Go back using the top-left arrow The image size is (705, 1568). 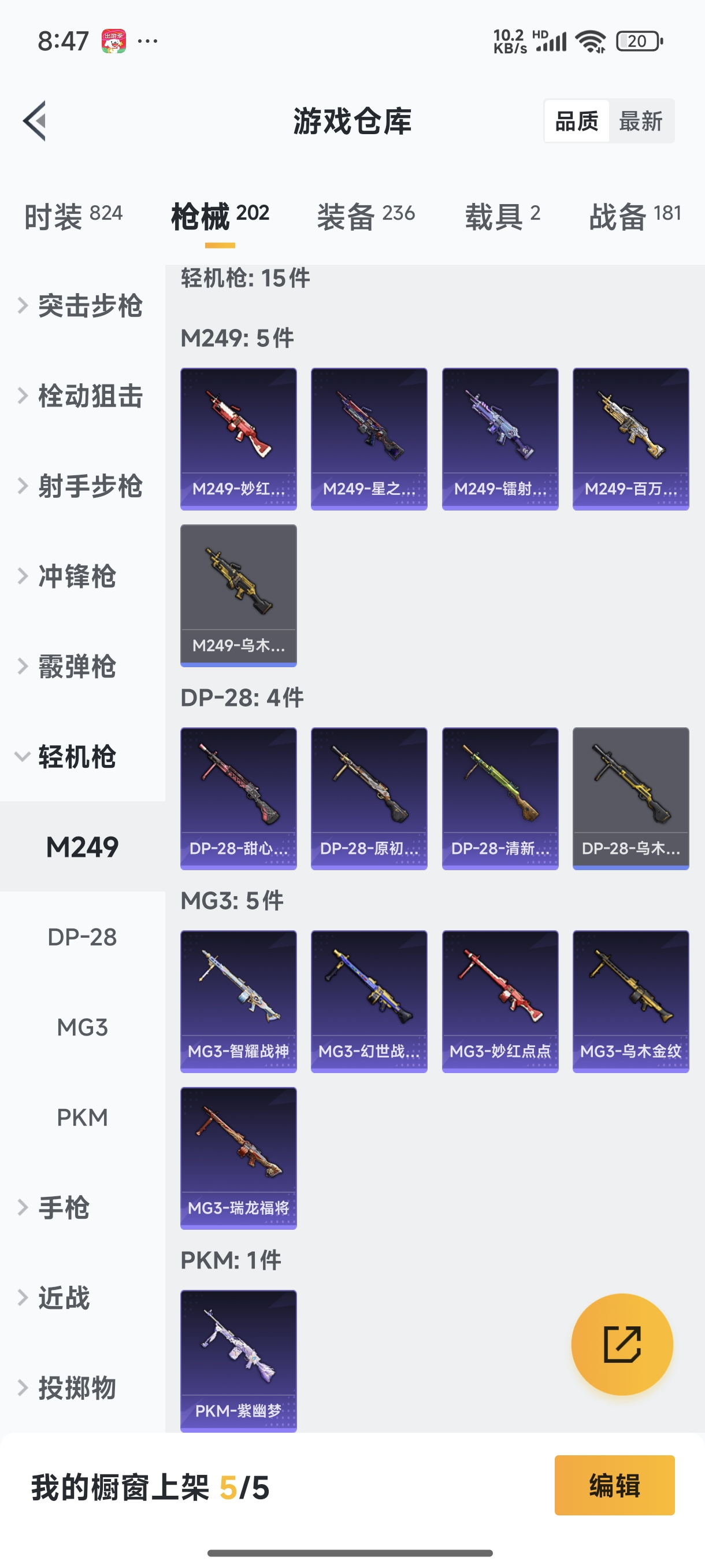click(35, 120)
